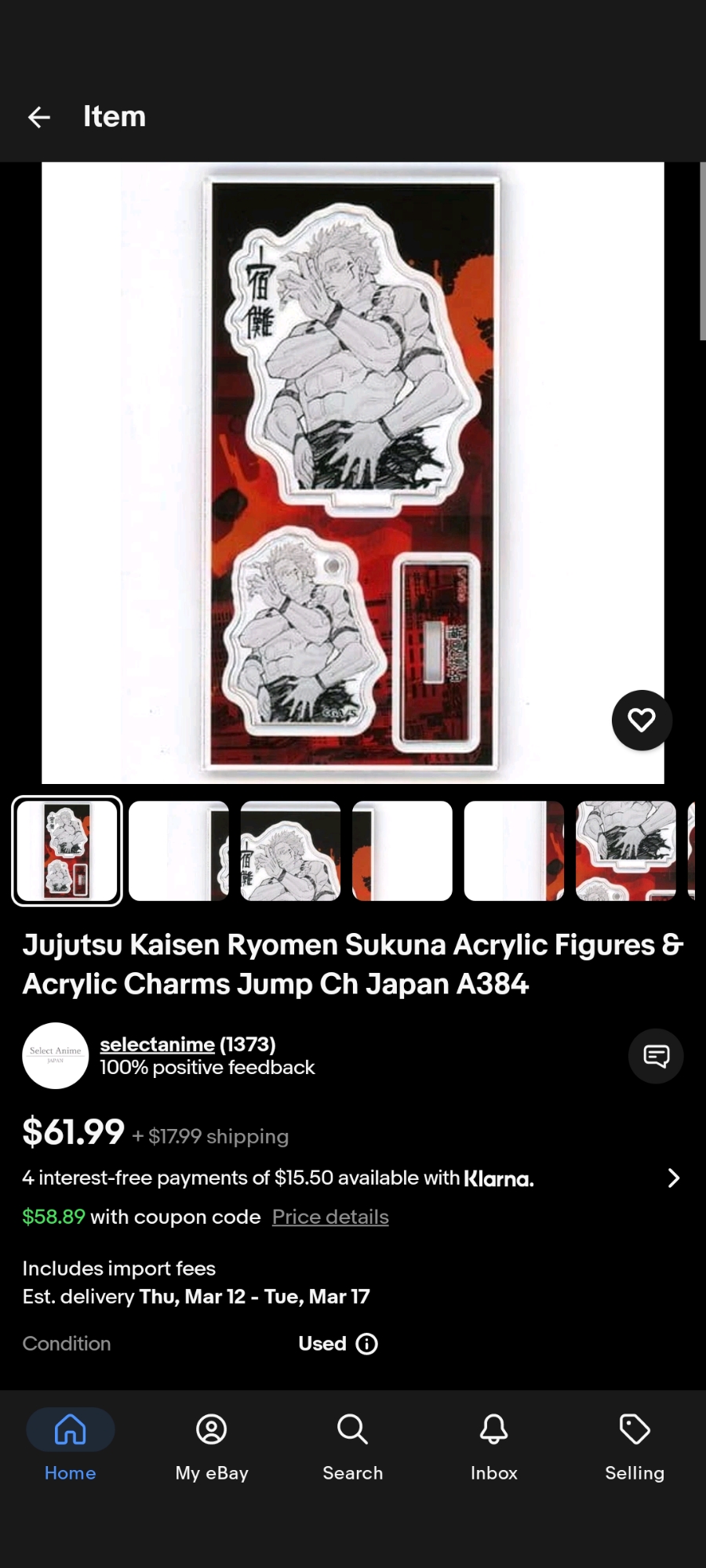View the sixth image thumbnail
The image size is (706, 1568).
(625, 851)
